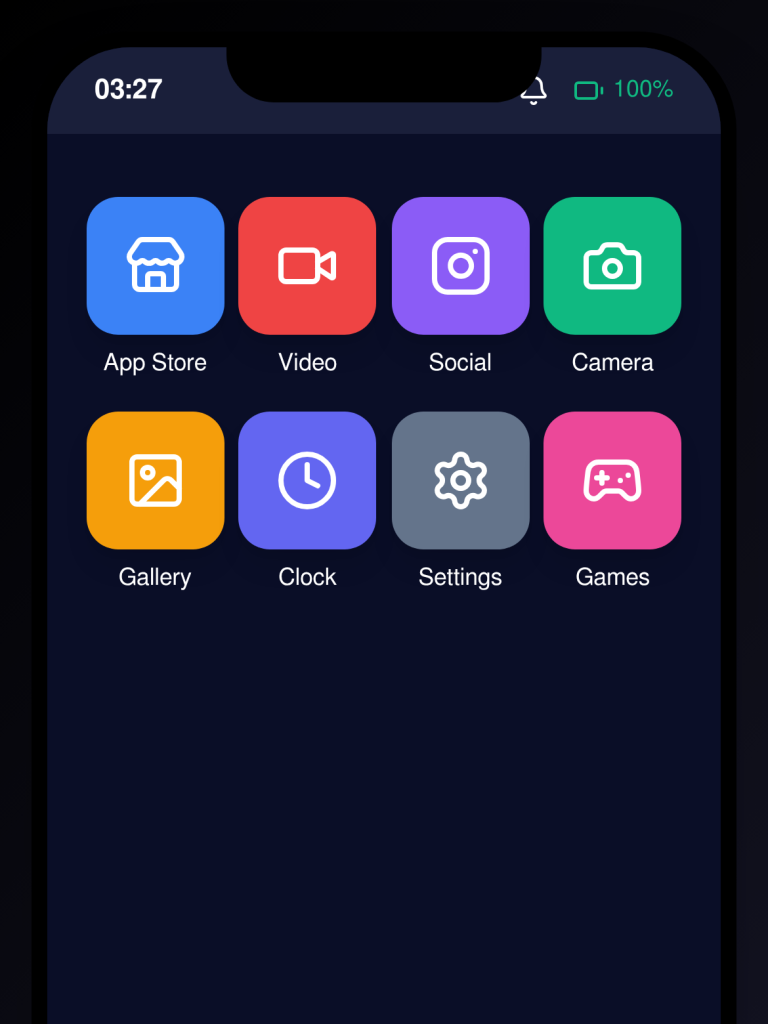Tap the 100% battery percentage text
Image resolution: width=768 pixels, height=1024 pixels.
pyautogui.click(x=645, y=89)
